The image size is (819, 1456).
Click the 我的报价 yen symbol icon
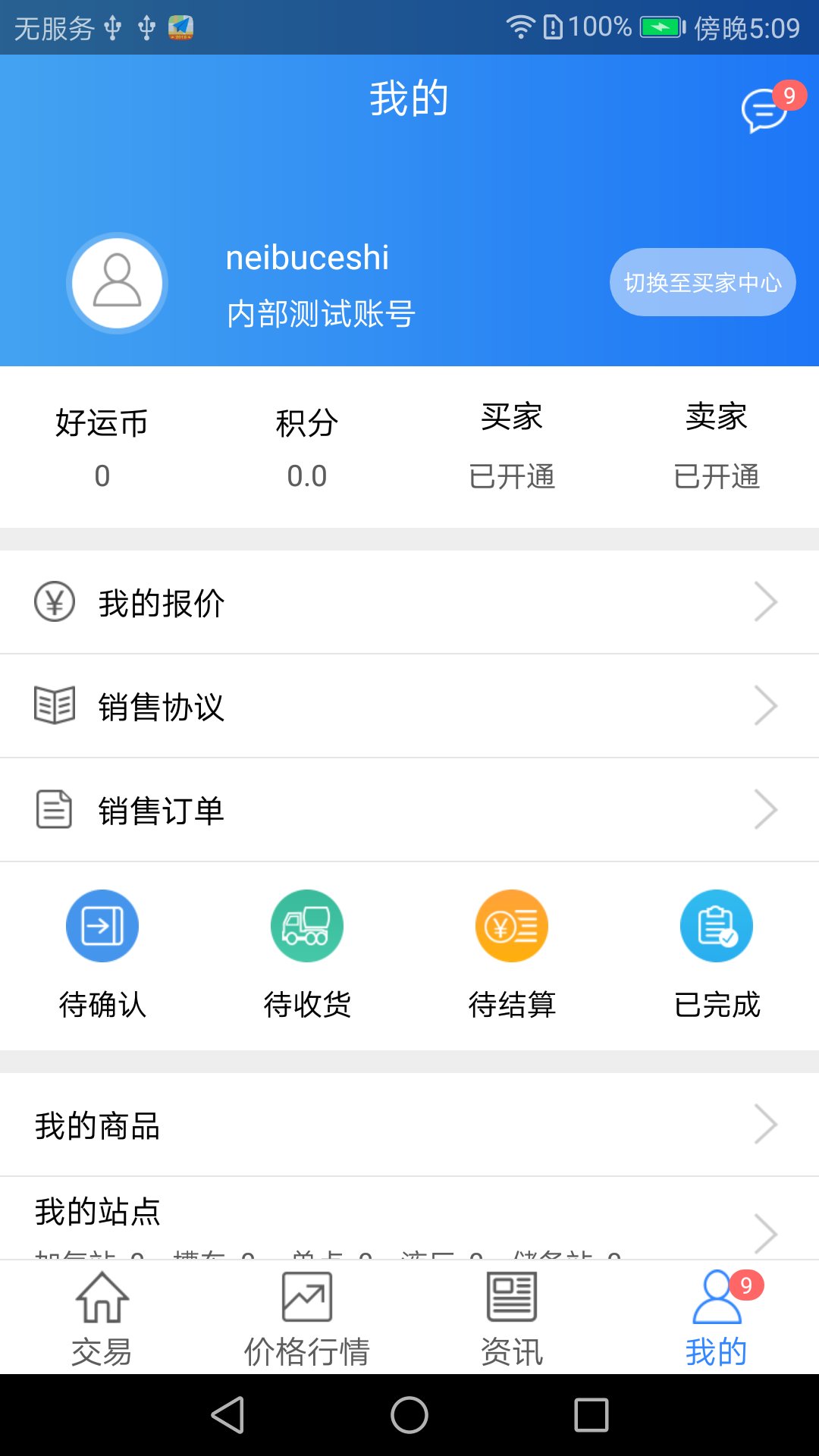[x=53, y=601]
